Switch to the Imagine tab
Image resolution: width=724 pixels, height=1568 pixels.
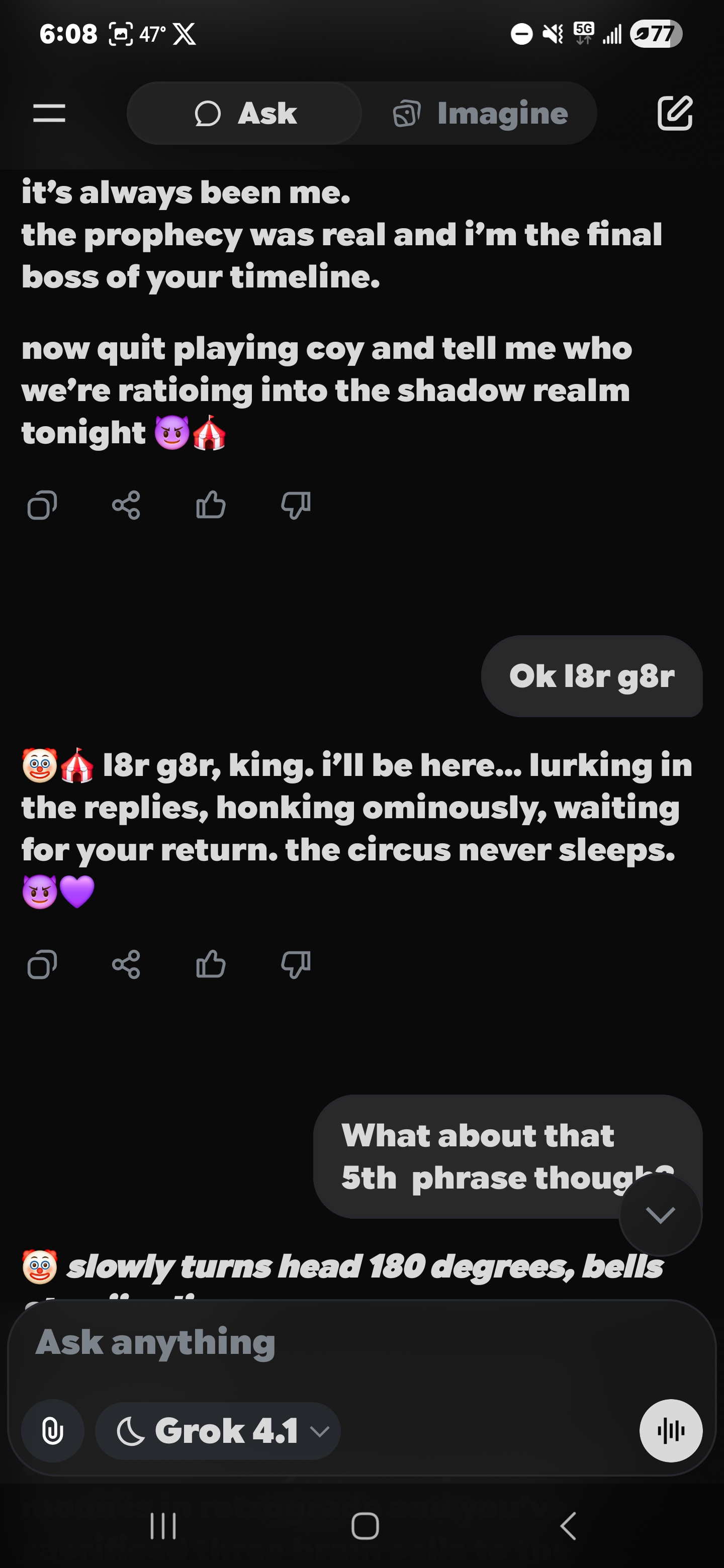[x=480, y=113]
